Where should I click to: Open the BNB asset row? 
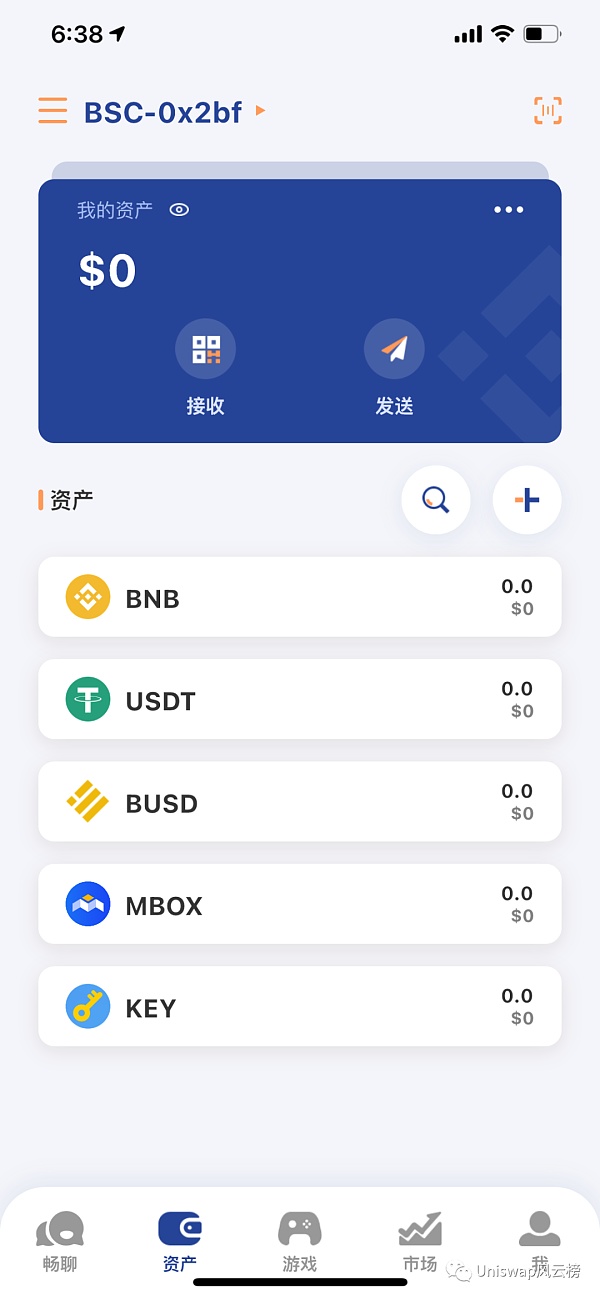tap(299, 597)
